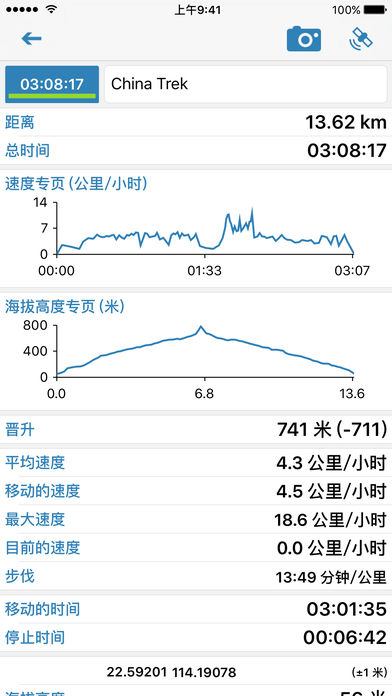The height and width of the screenshot is (696, 392).
Task: Open the speed profile chart
Action: [196, 228]
